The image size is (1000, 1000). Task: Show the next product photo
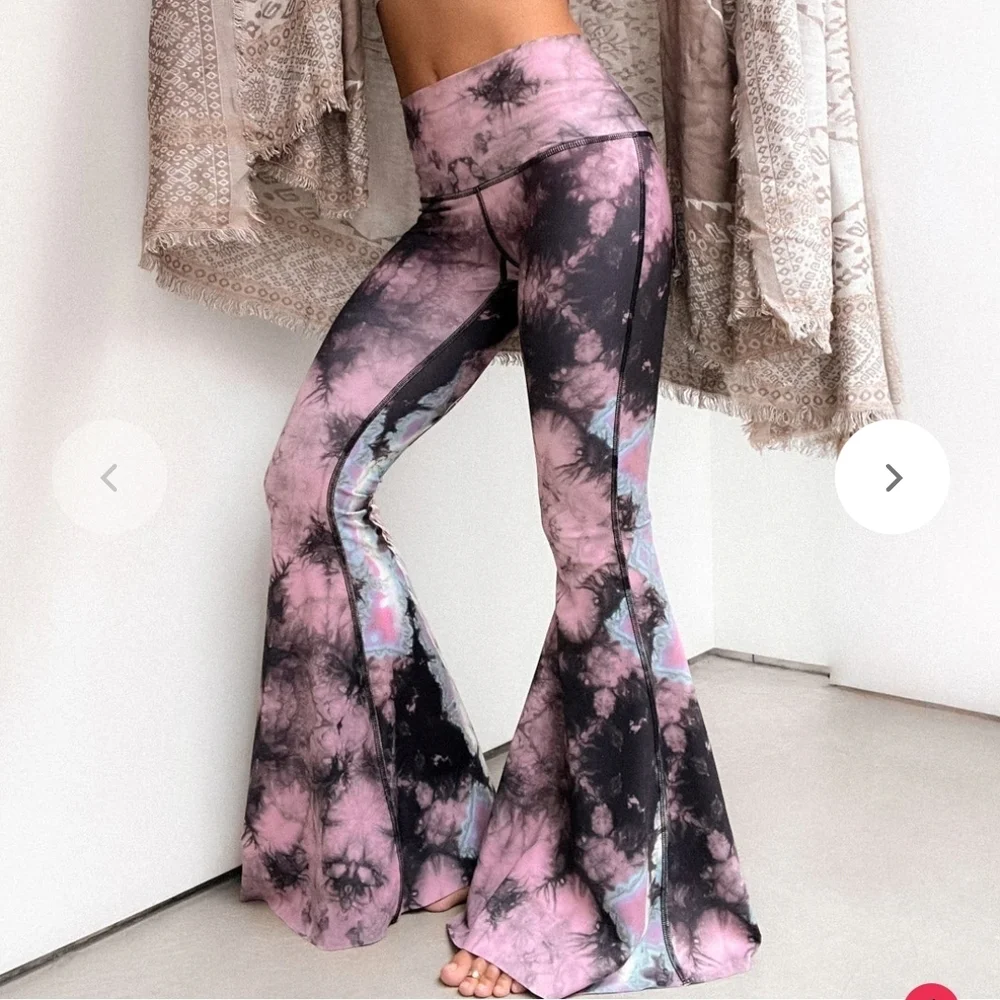[x=892, y=477]
